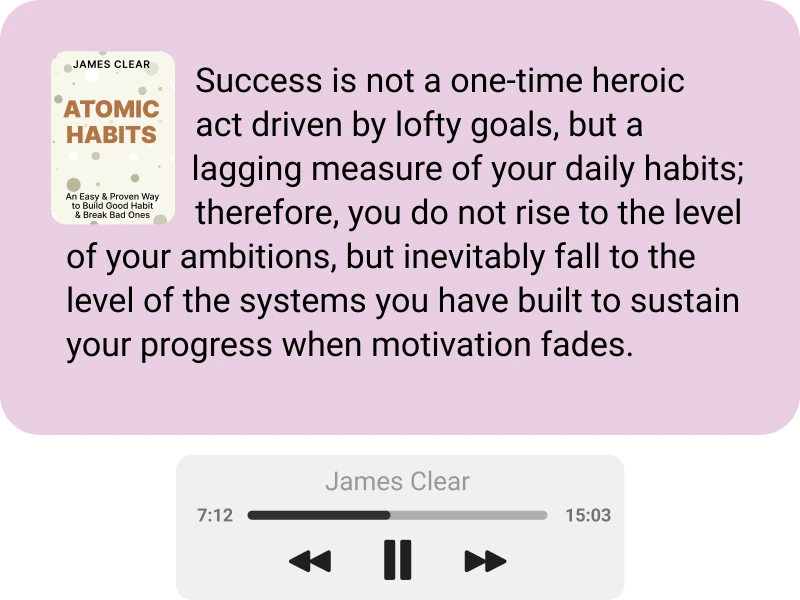Rewind the audio playback
Image resolution: width=800 pixels, height=600 pixels.
pos(310,561)
